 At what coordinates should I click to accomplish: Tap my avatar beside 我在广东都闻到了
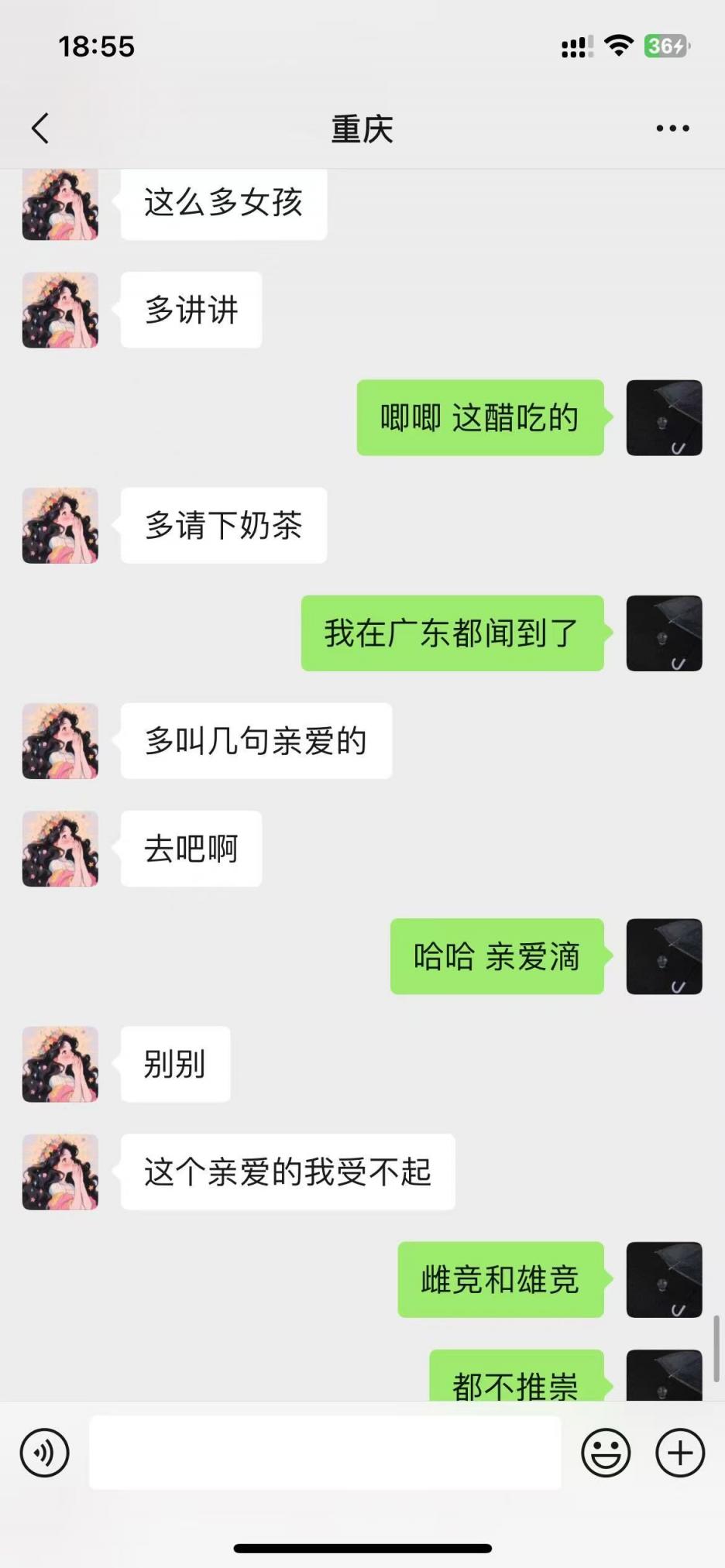coord(664,633)
